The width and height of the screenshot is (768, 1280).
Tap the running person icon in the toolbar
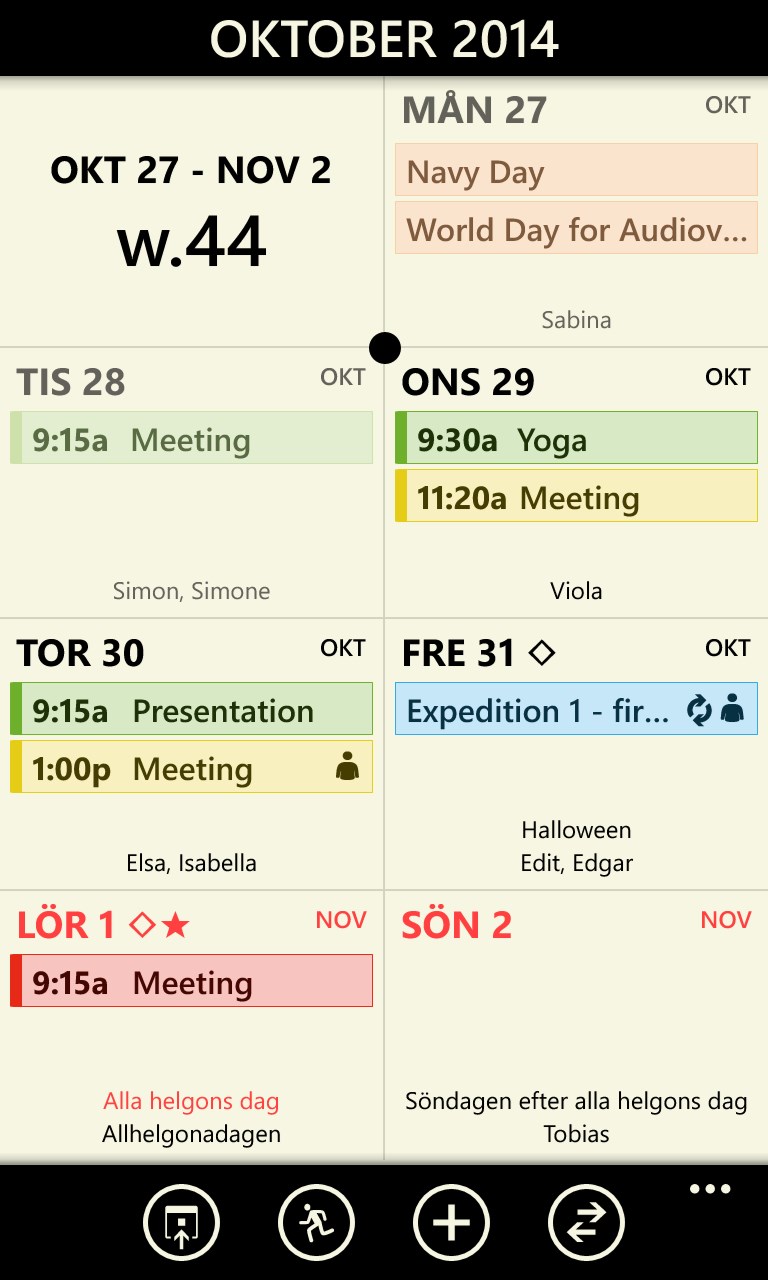[315, 1222]
